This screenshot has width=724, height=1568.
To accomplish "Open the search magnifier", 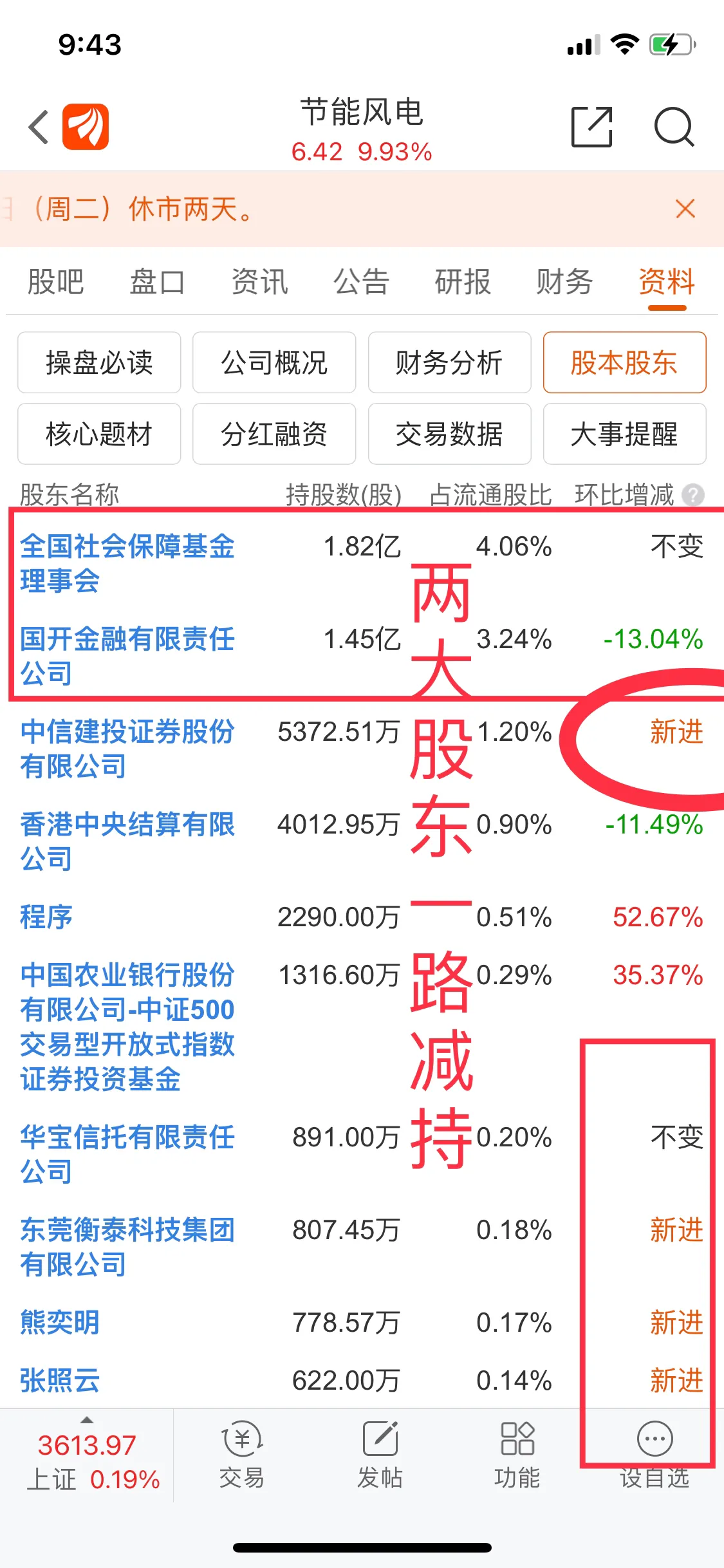I will tap(674, 127).
